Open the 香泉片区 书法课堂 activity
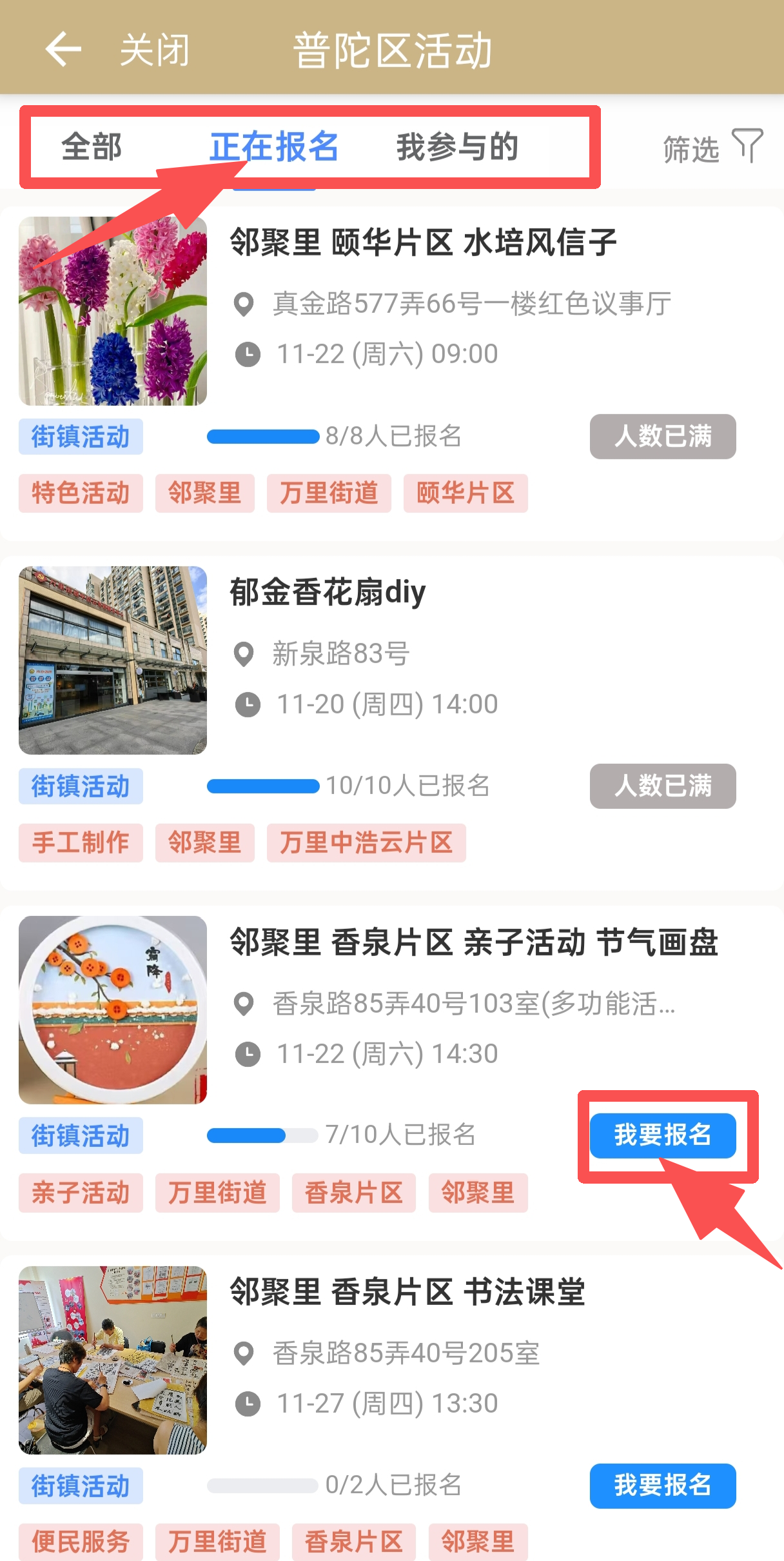The width and height of the screenshot is (784, 1561). click(x=407, y=1293)
